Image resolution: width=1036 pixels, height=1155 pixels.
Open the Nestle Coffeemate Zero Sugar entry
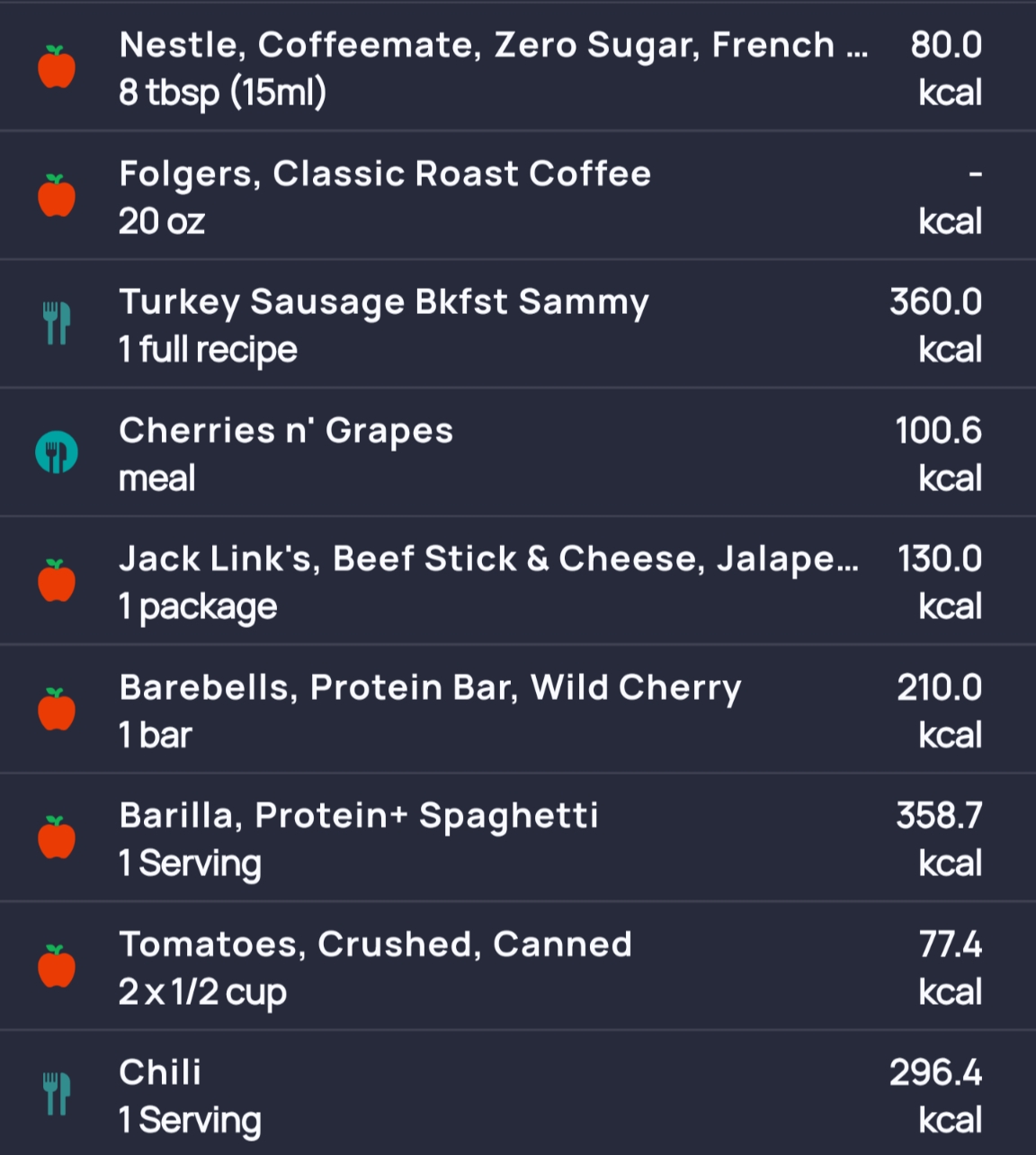pos(493,68)
